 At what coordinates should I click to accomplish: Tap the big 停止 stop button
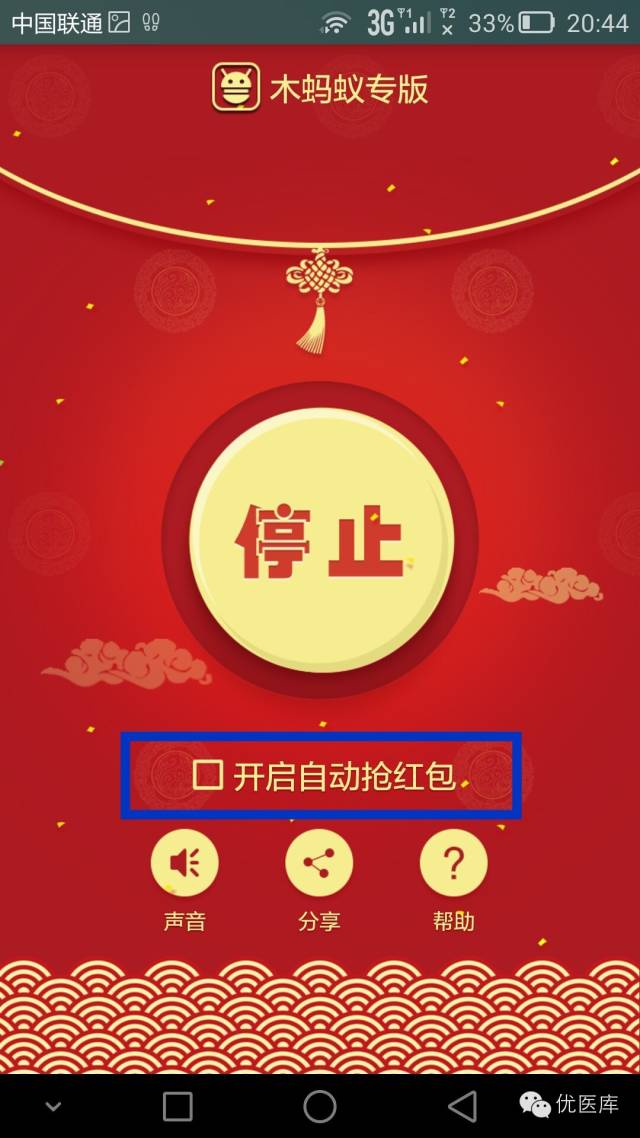click(x=320, y=541)
